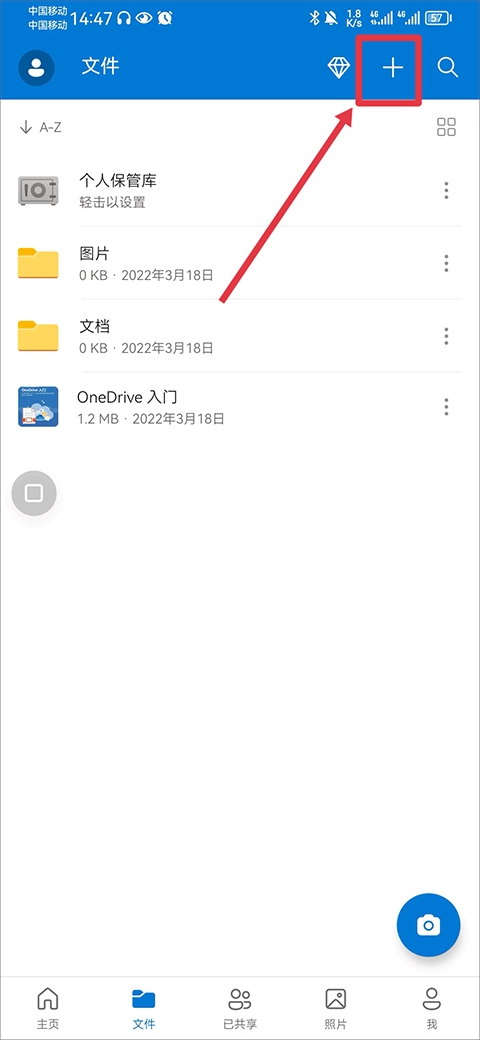The height and width of the screenshot is (1040, 480).
Task: Open more options for 文档 folder
Action: (446, 336)
